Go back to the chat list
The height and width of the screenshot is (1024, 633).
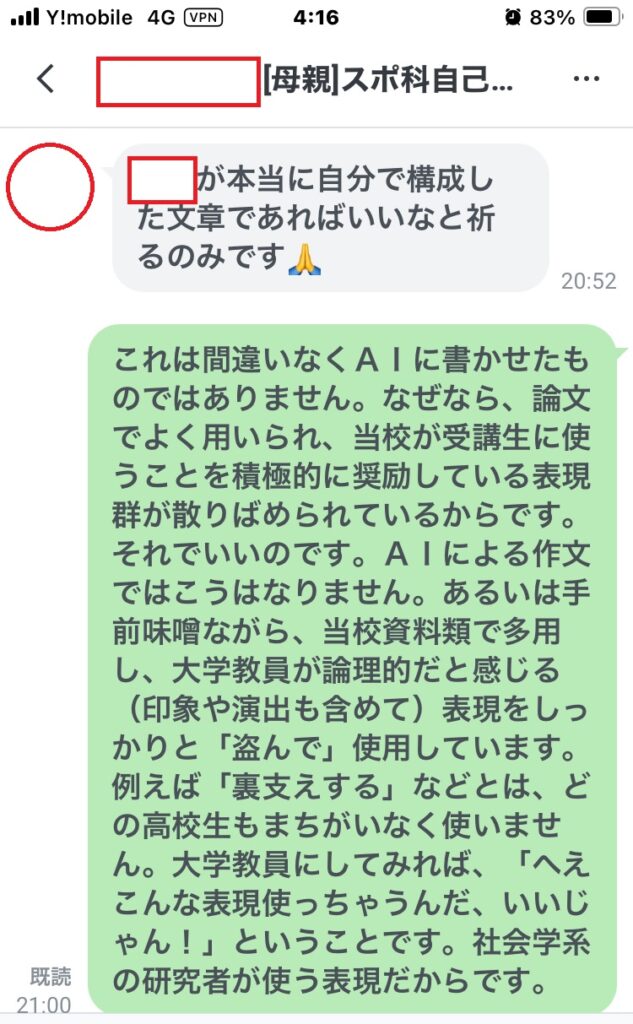(x=46, y=80)
